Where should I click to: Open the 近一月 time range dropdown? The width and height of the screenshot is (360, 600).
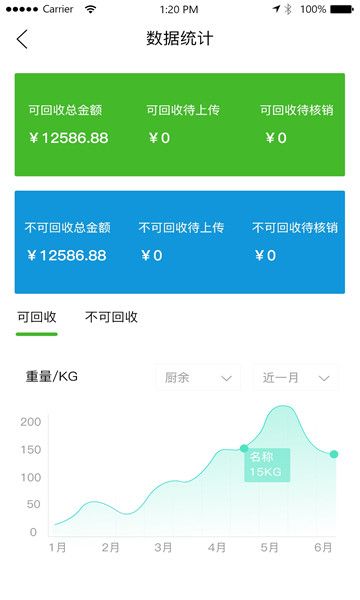click(295, 378)
